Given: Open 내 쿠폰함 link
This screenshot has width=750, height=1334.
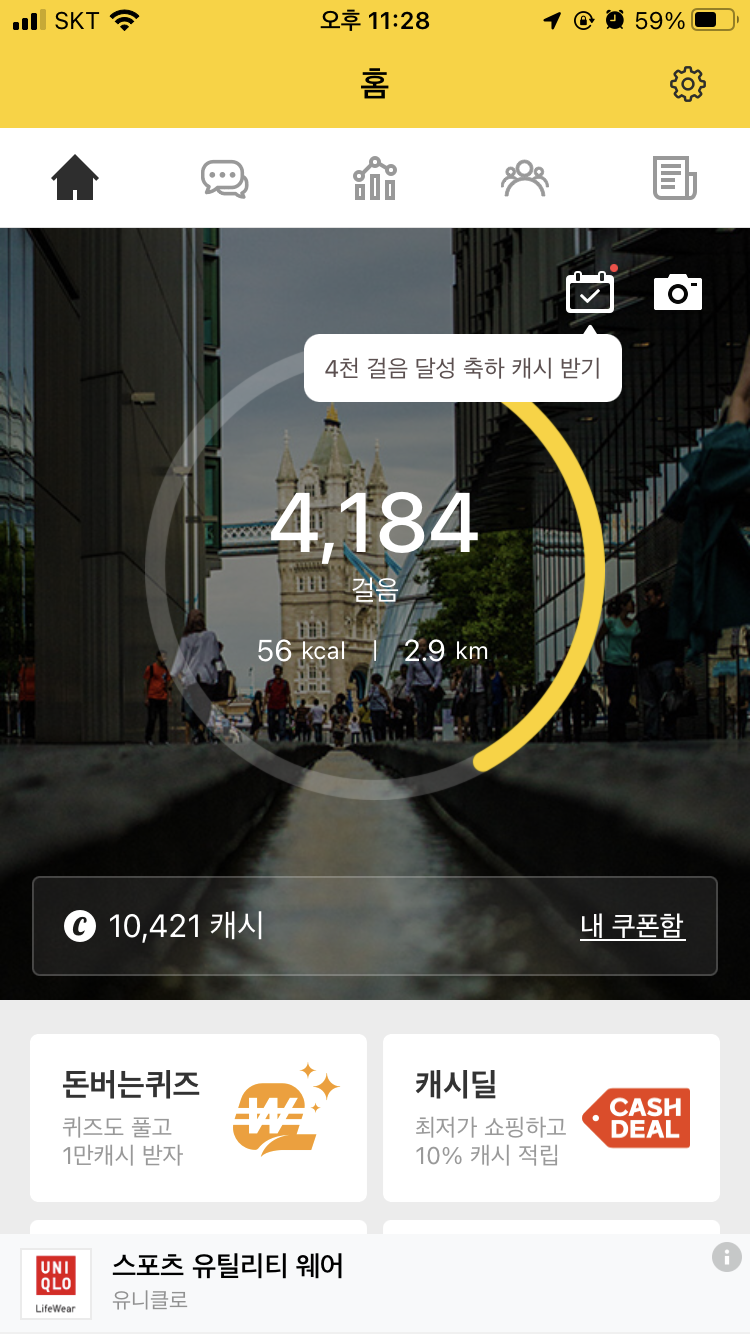Looking at the screenshot, I should [x=632, y=925].
